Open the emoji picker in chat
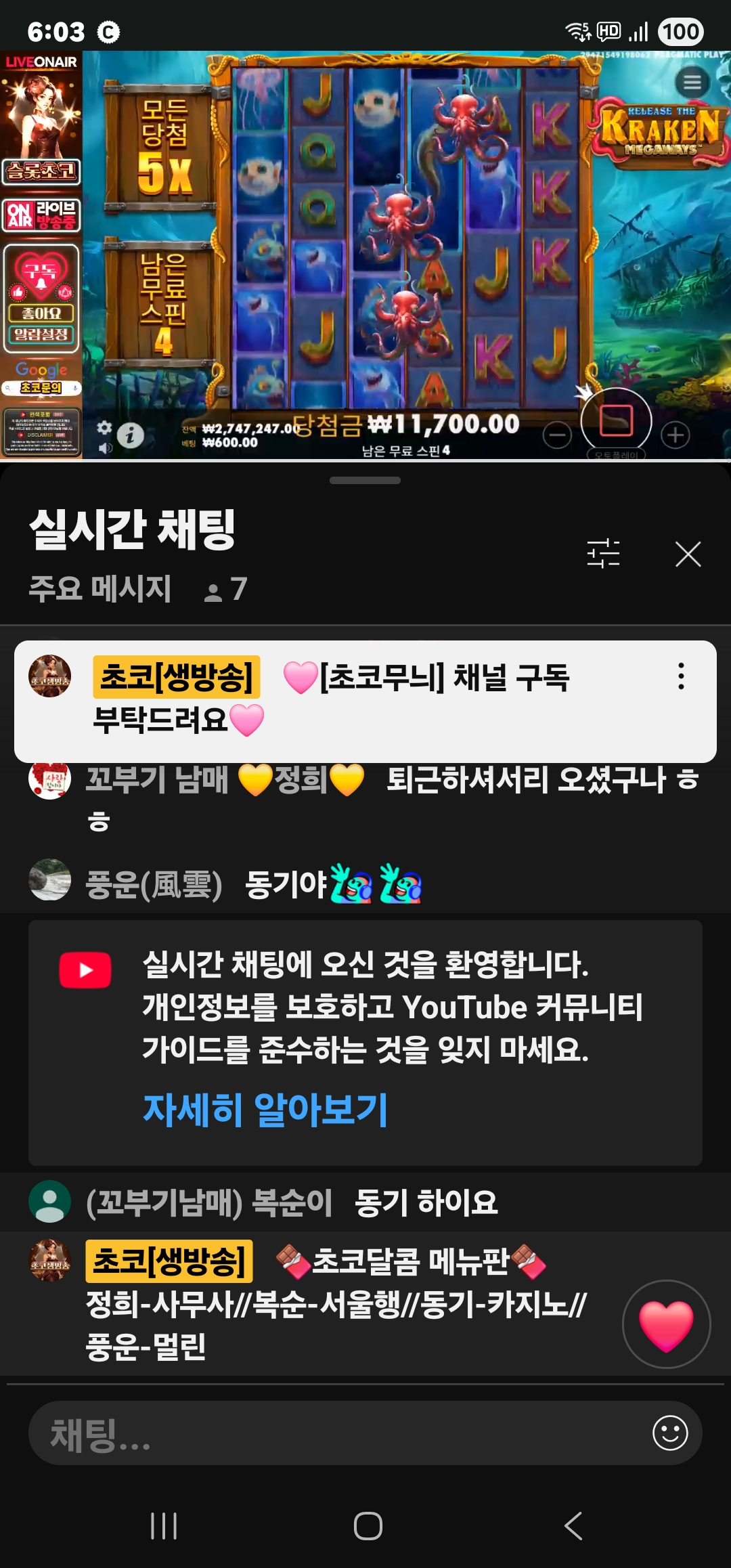The width and height of the screenshot is (731, 1568). coord(670,1433)
